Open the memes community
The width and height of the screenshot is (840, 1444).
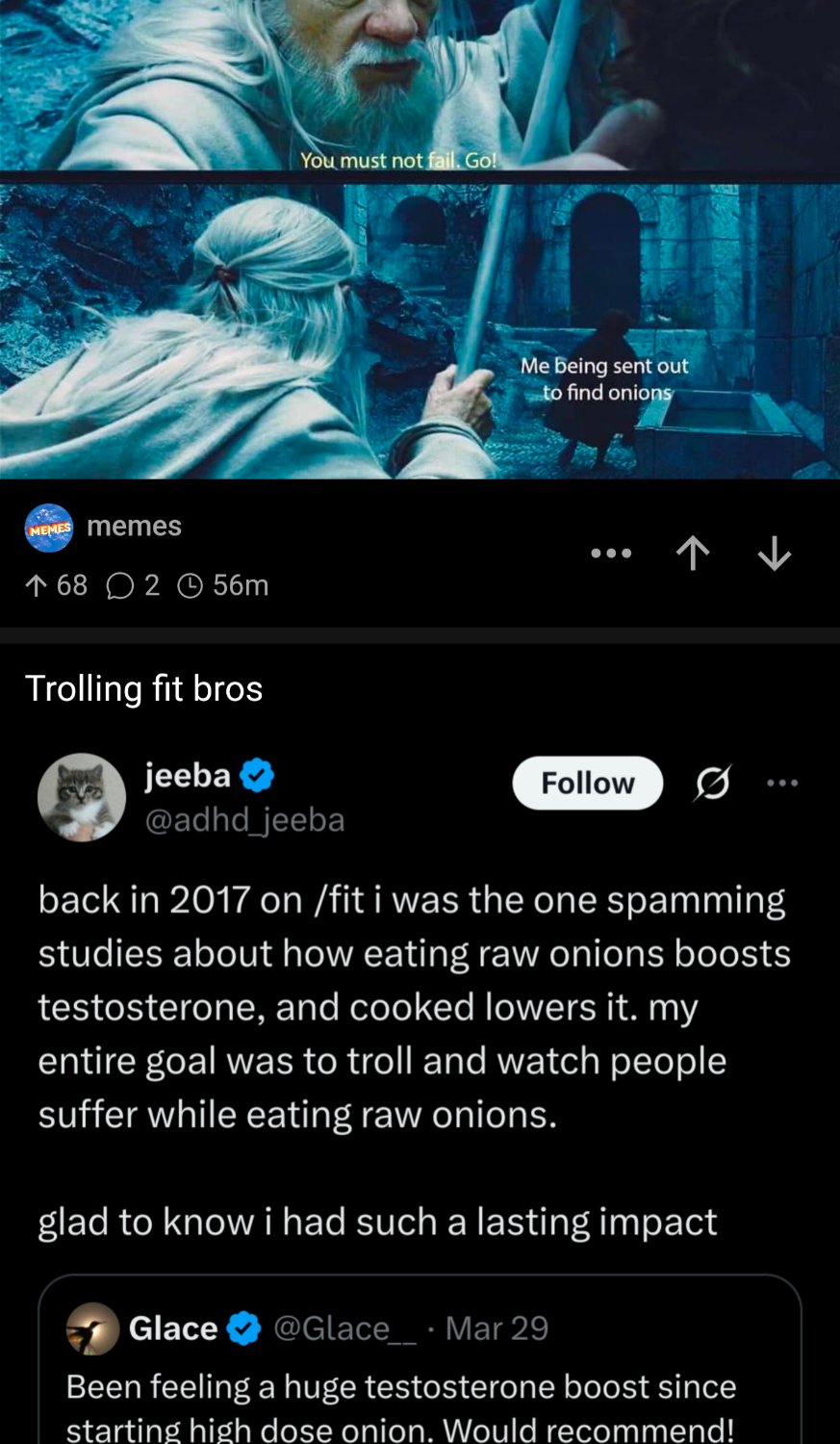tap(133, 527)
